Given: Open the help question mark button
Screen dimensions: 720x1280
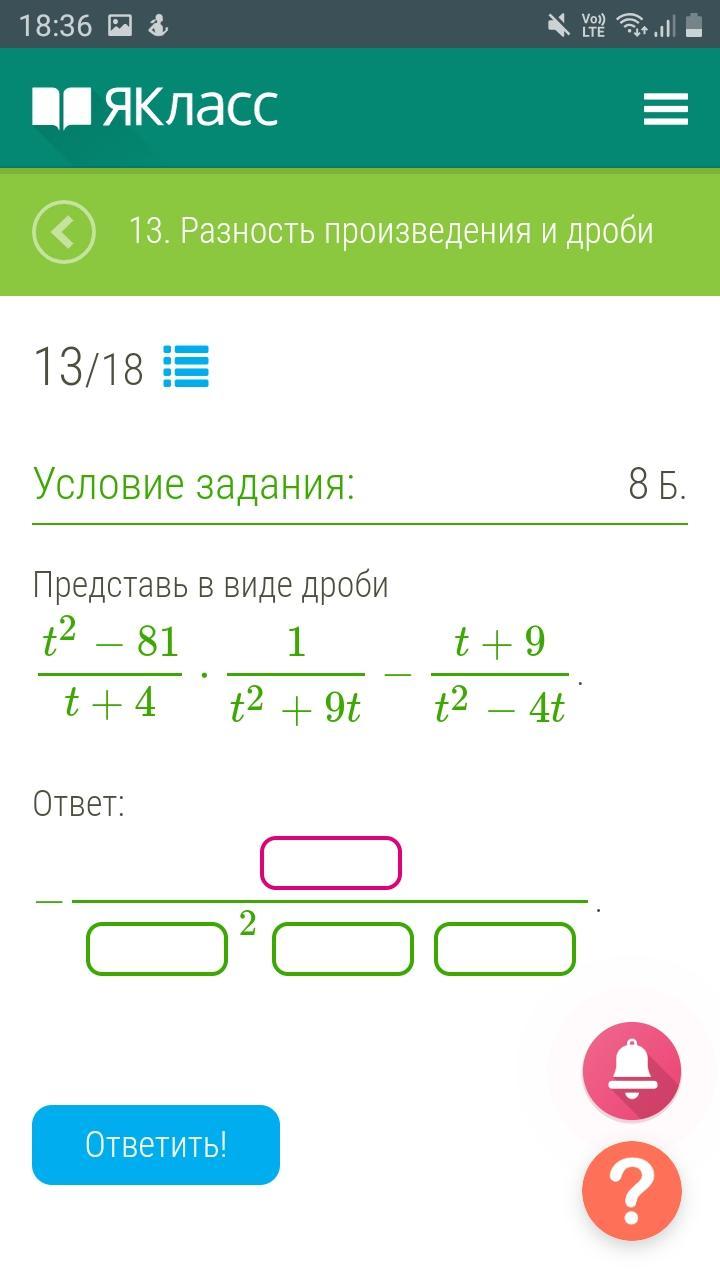Looking at the screenshot, I should [x=632, y=1191].
